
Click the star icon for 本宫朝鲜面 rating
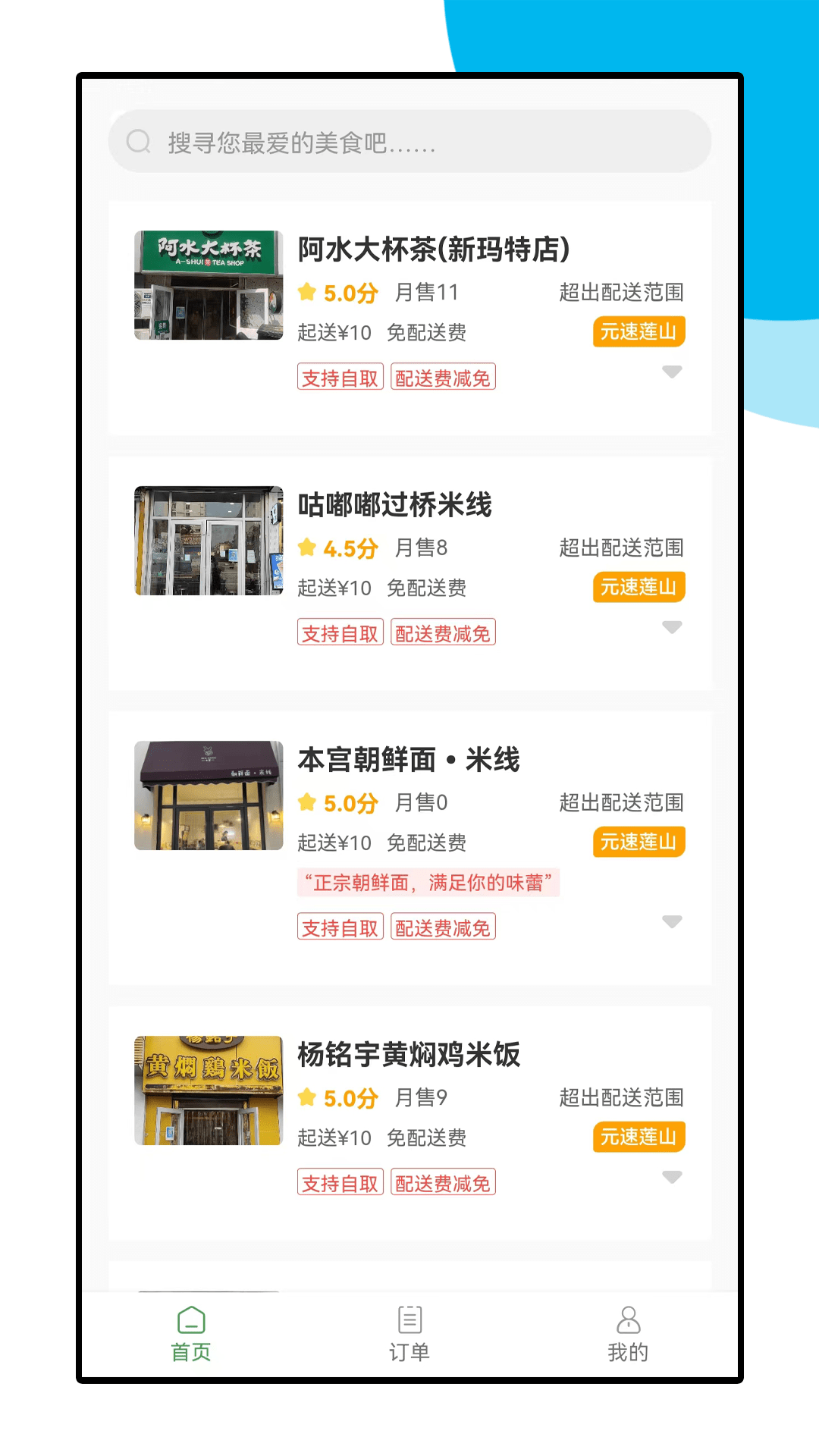306,802
